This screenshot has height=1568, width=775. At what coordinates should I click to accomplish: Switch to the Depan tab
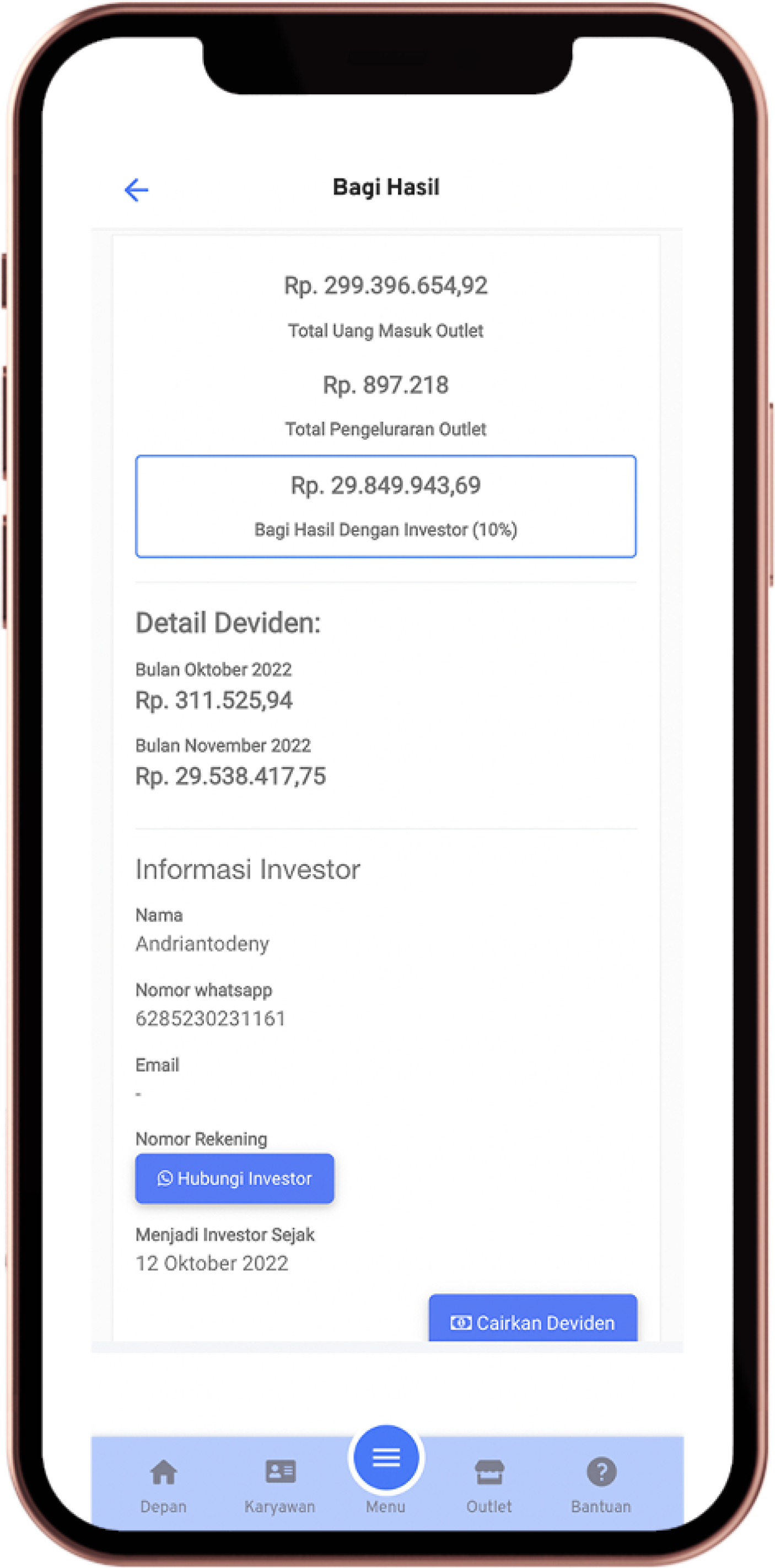click(x=163, y=1485)
